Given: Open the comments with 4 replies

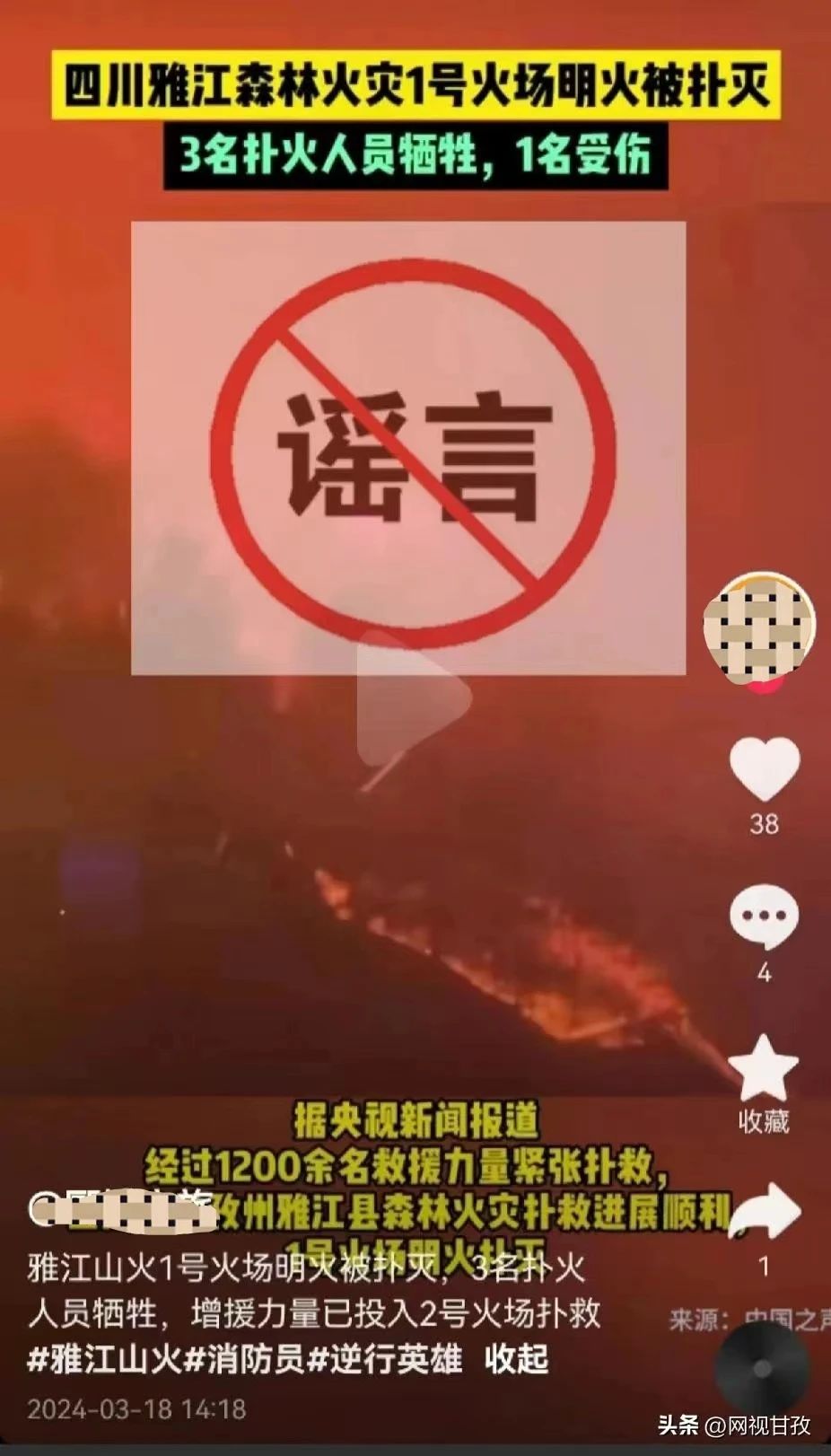Looking at the screenshot, I should 764,917.
